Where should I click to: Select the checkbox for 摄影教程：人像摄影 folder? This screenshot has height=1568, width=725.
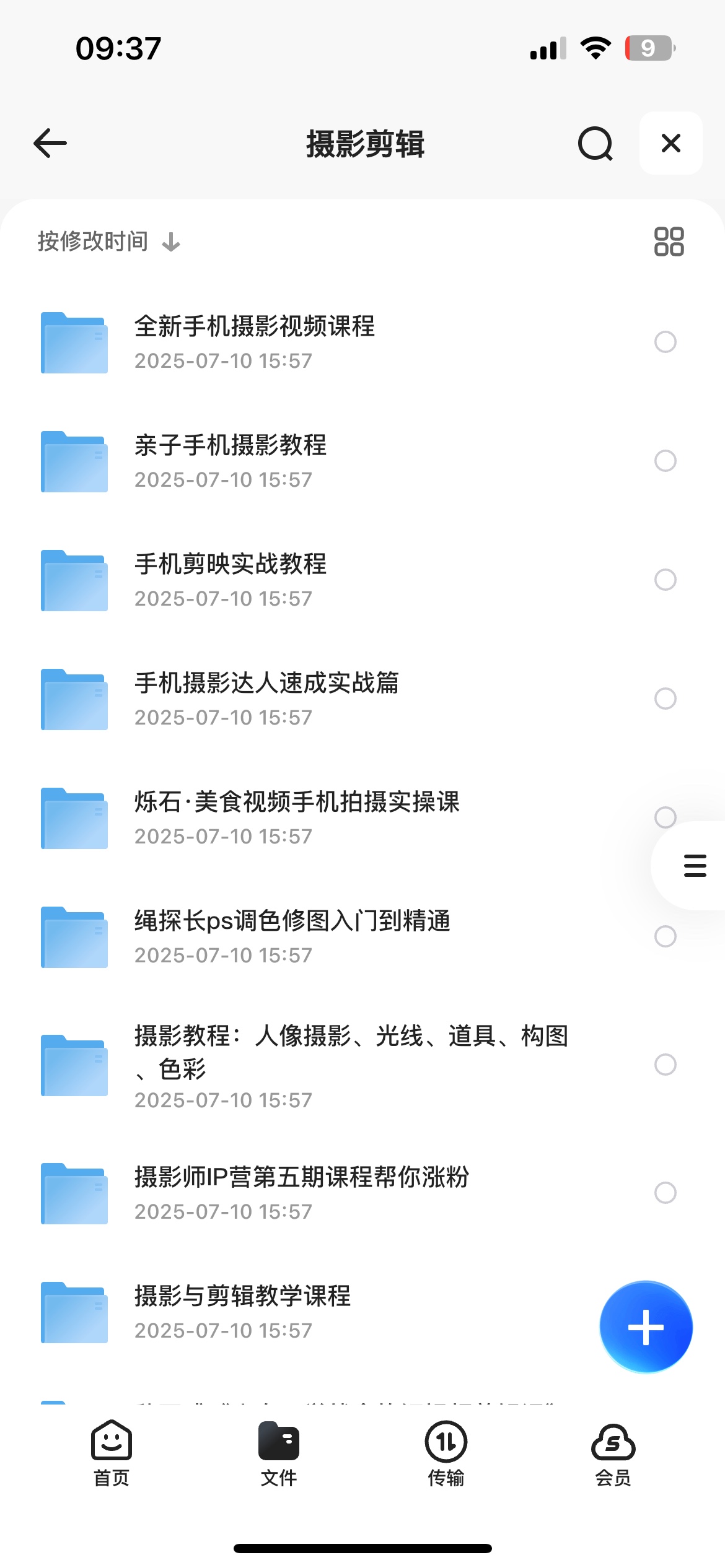coord(666,1065)
